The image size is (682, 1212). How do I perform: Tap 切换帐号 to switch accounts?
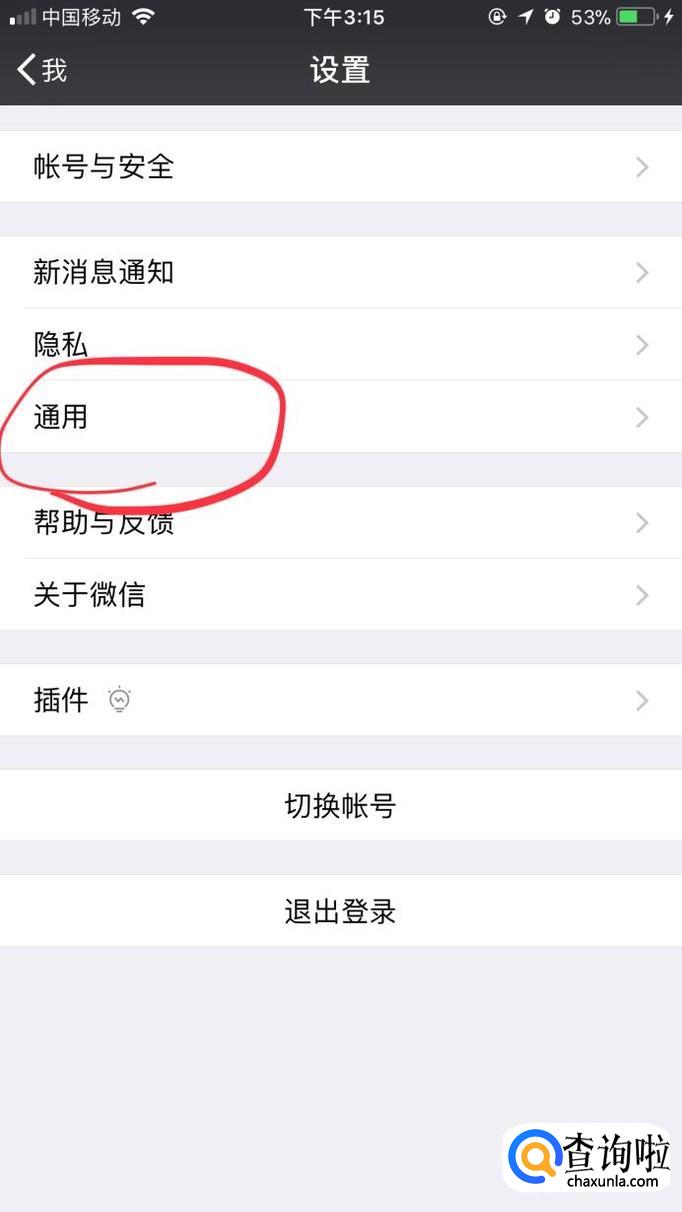[341, 805]
